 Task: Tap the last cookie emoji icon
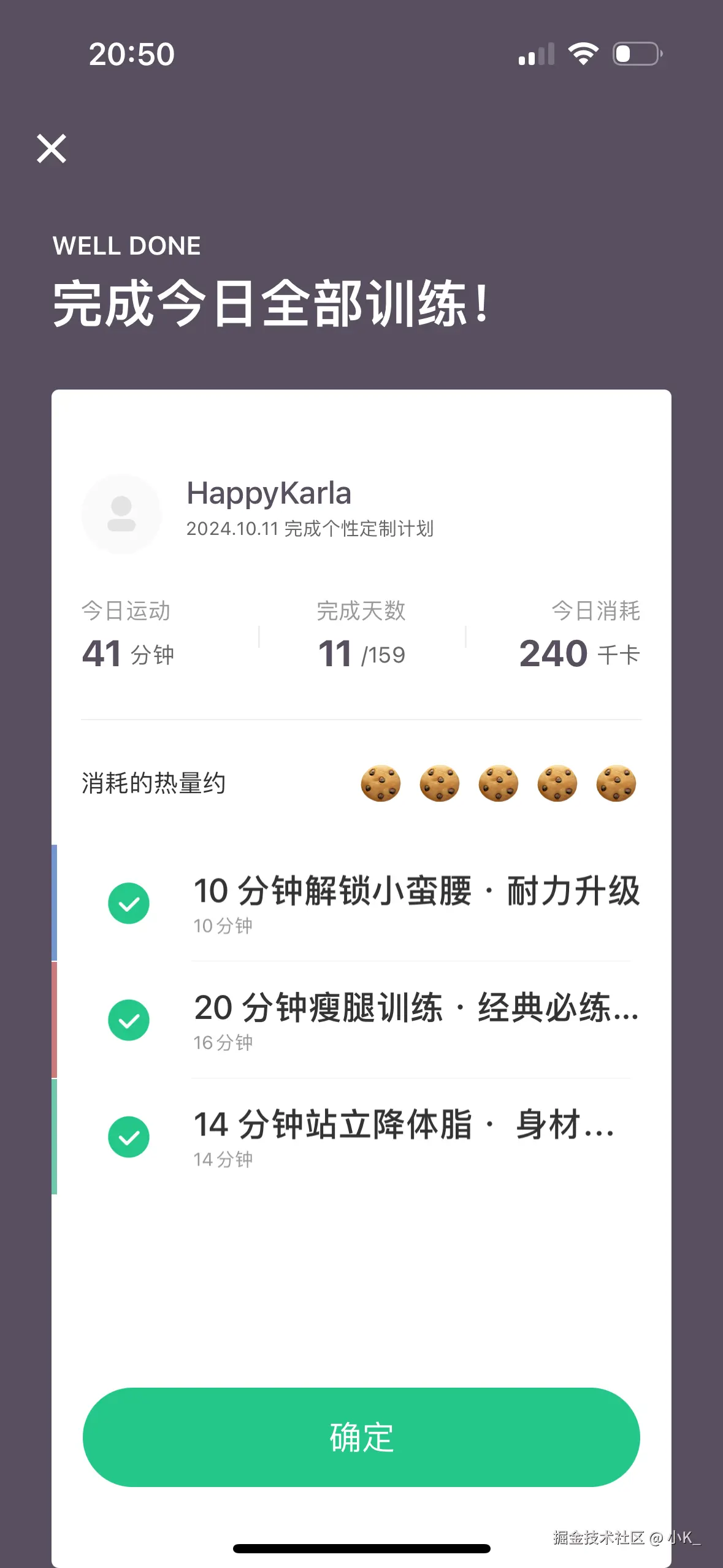pos(614,783)
